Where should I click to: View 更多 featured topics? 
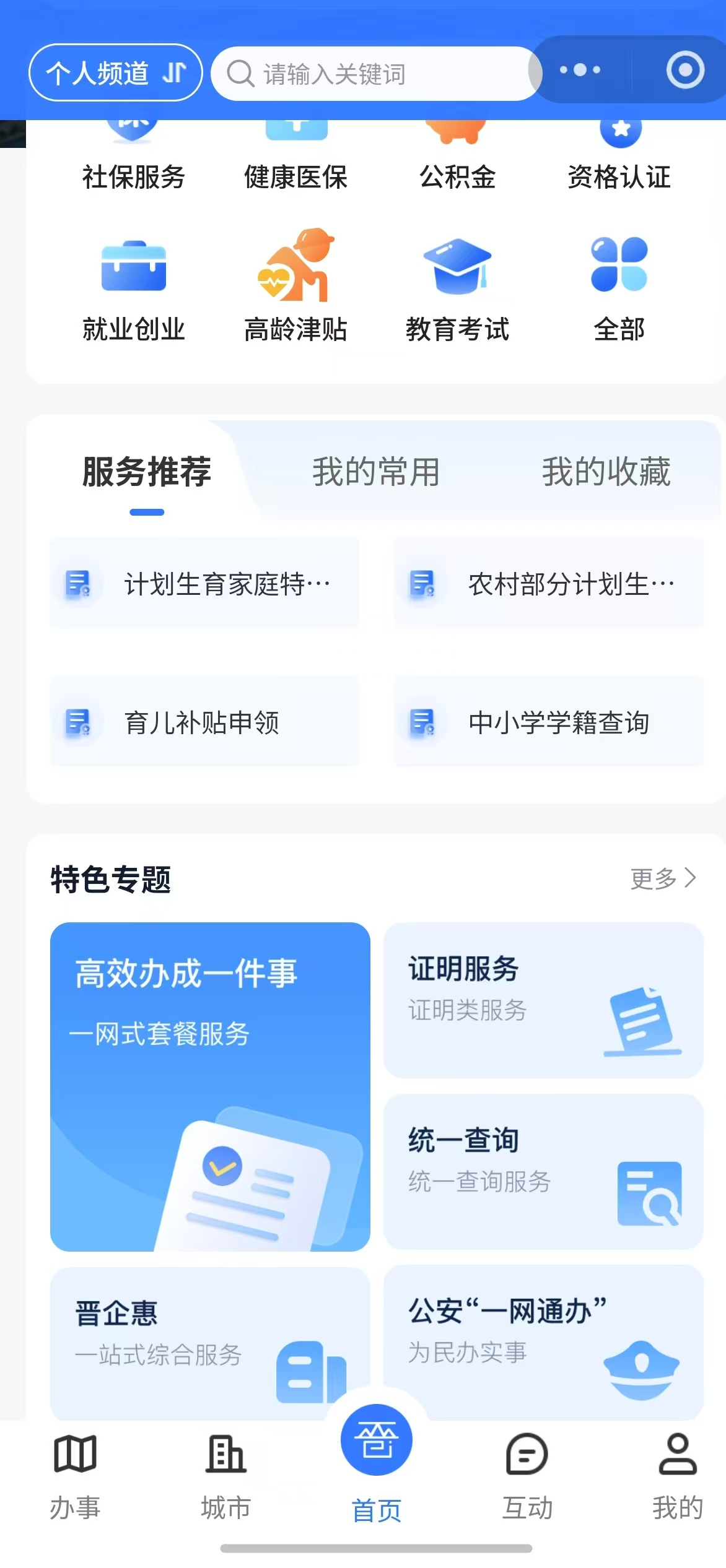coord(663,878)
